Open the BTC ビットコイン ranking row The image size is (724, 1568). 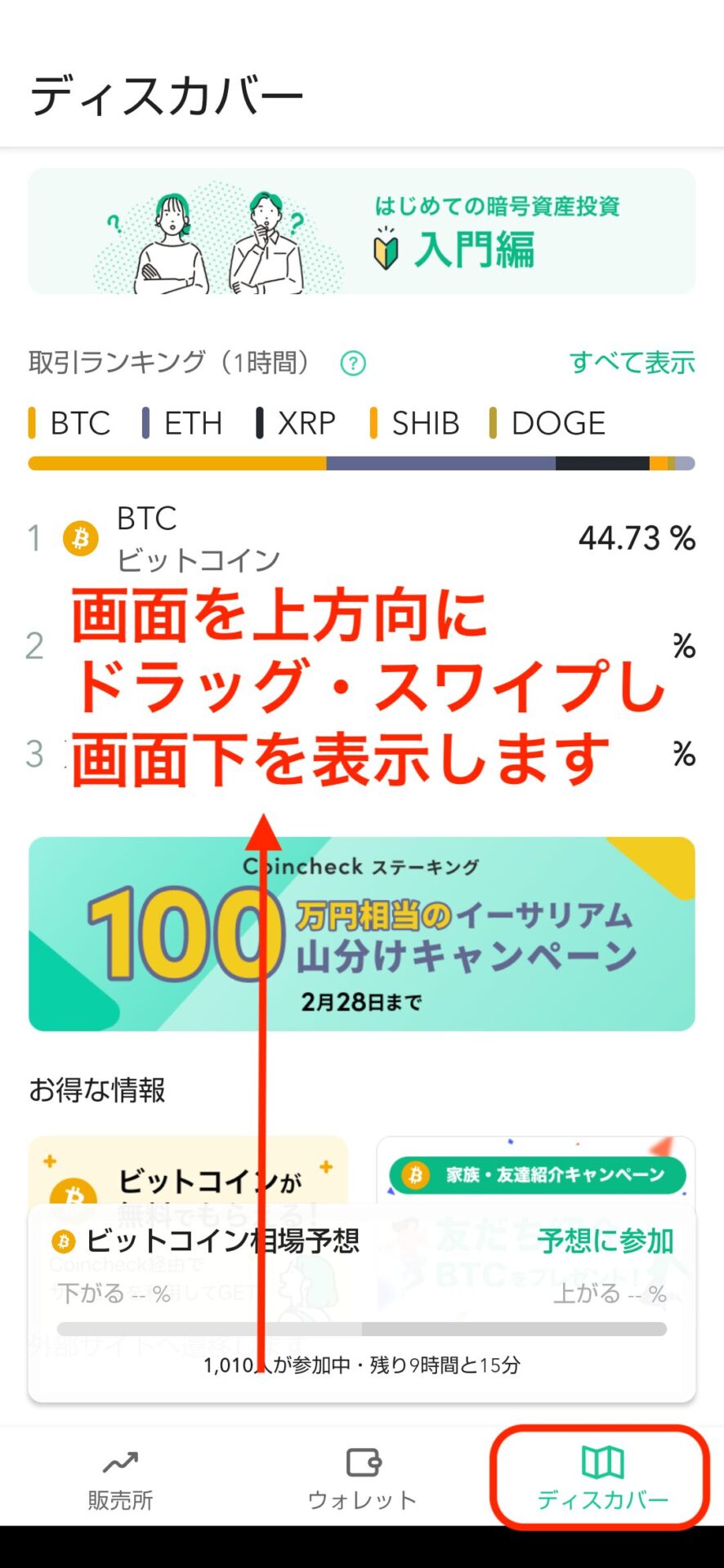(x=361, y=538)
